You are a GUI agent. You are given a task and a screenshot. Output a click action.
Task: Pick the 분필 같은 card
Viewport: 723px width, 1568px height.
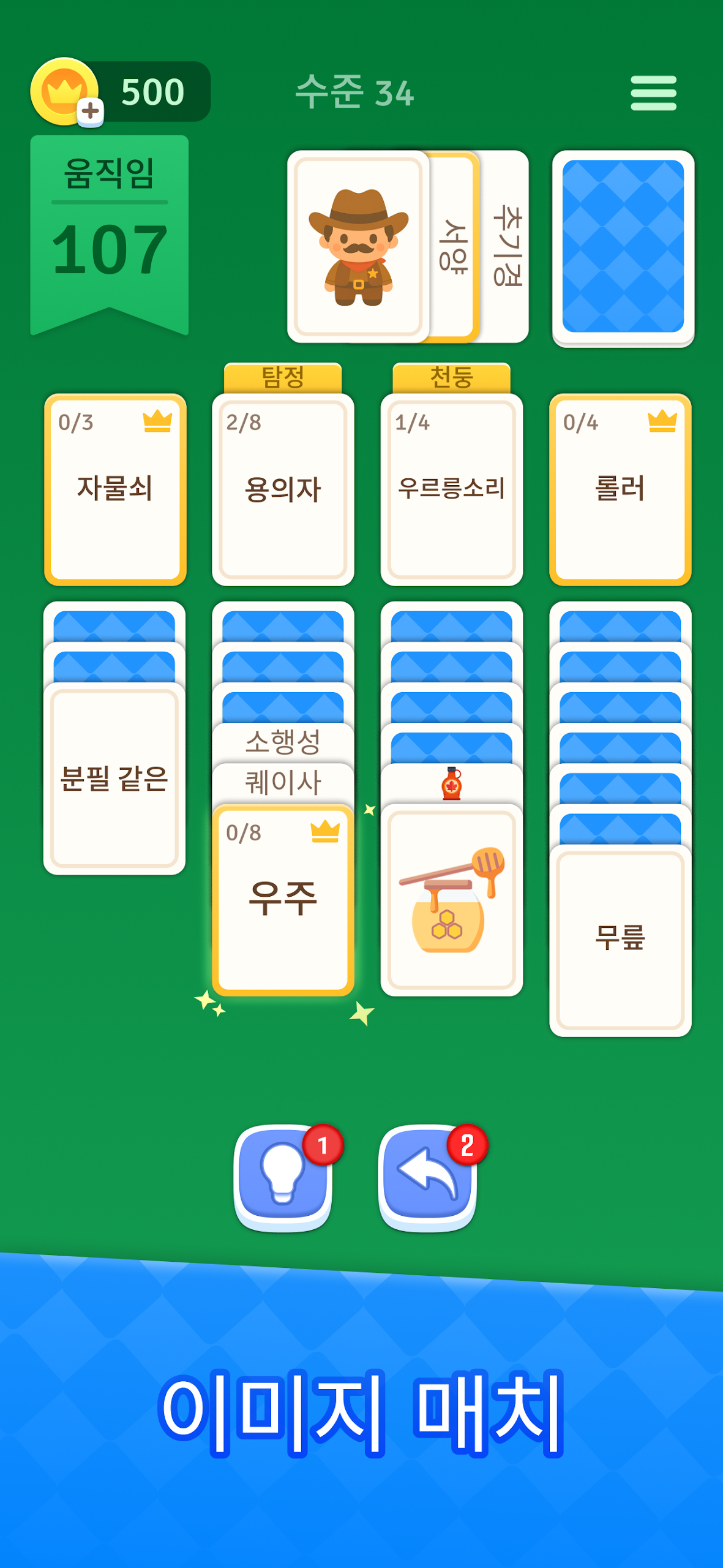point(114,778)
